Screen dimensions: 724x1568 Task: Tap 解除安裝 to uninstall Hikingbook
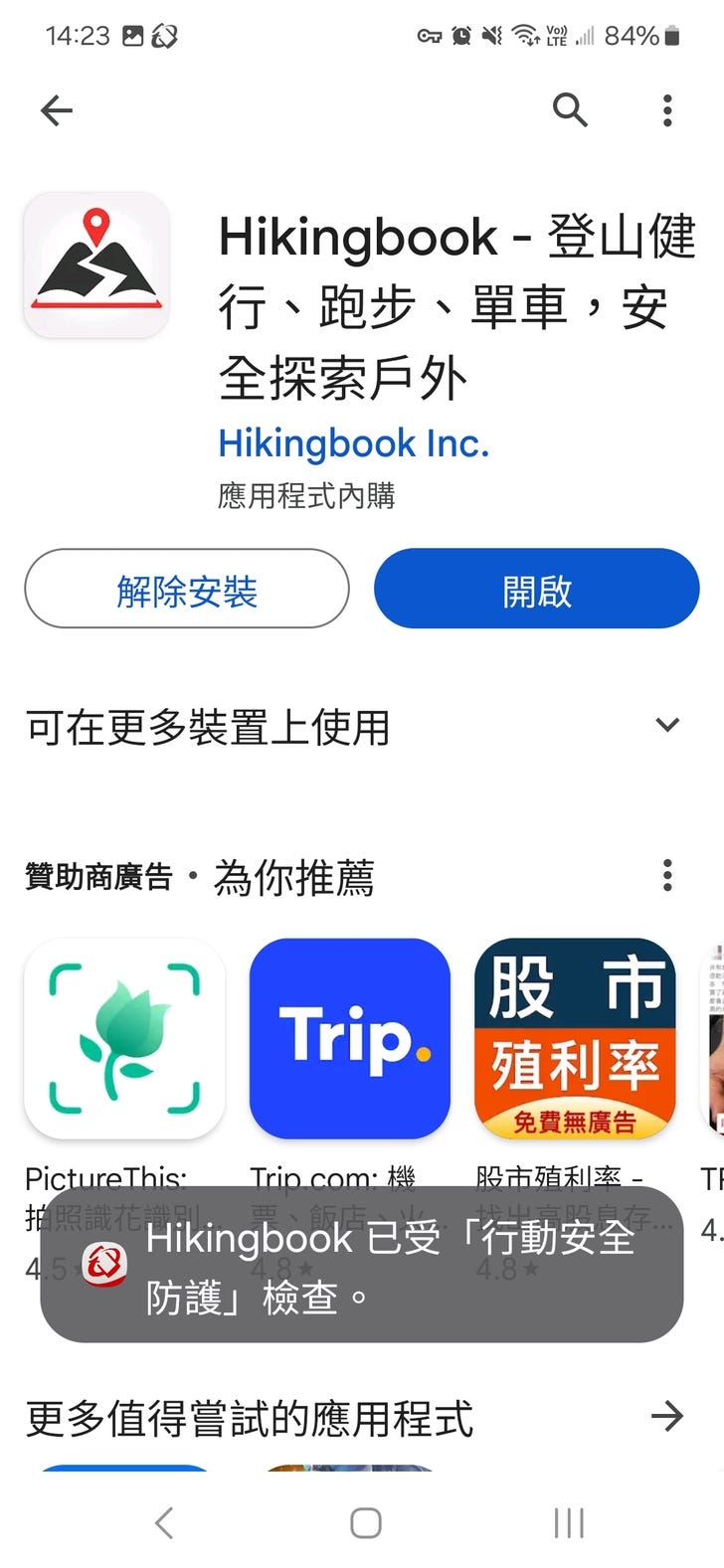tap(187, 590)
